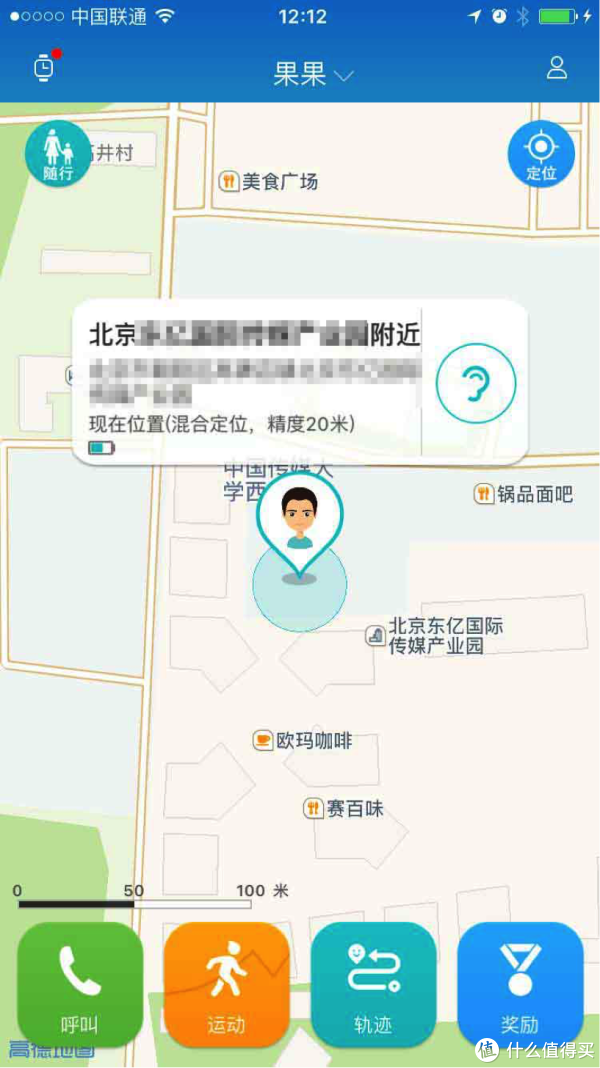Expand the 果果 device dropdown
This screenshot has height=1068, width=600.
313,74
